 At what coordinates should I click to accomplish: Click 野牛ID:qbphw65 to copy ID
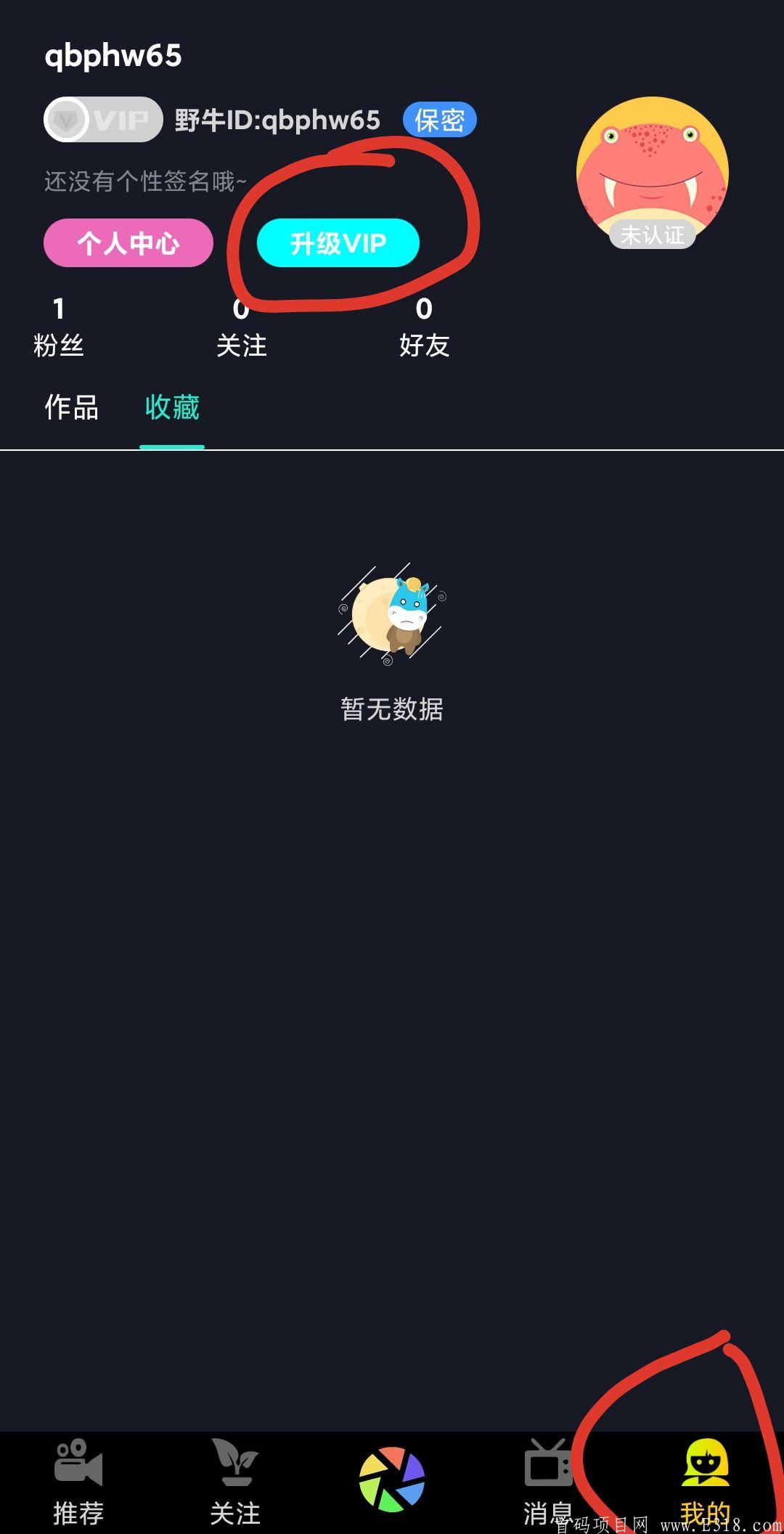tap(274, 118)
